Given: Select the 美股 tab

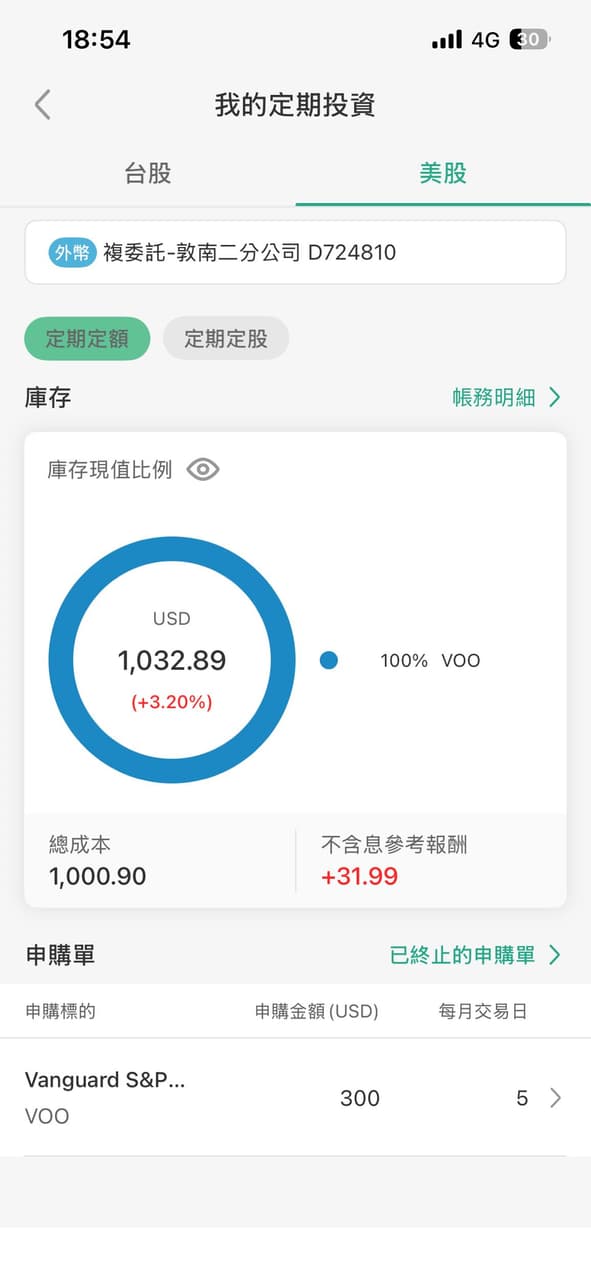Looking at the screenshot, I should pyautogui.click(x=443, y=173).
